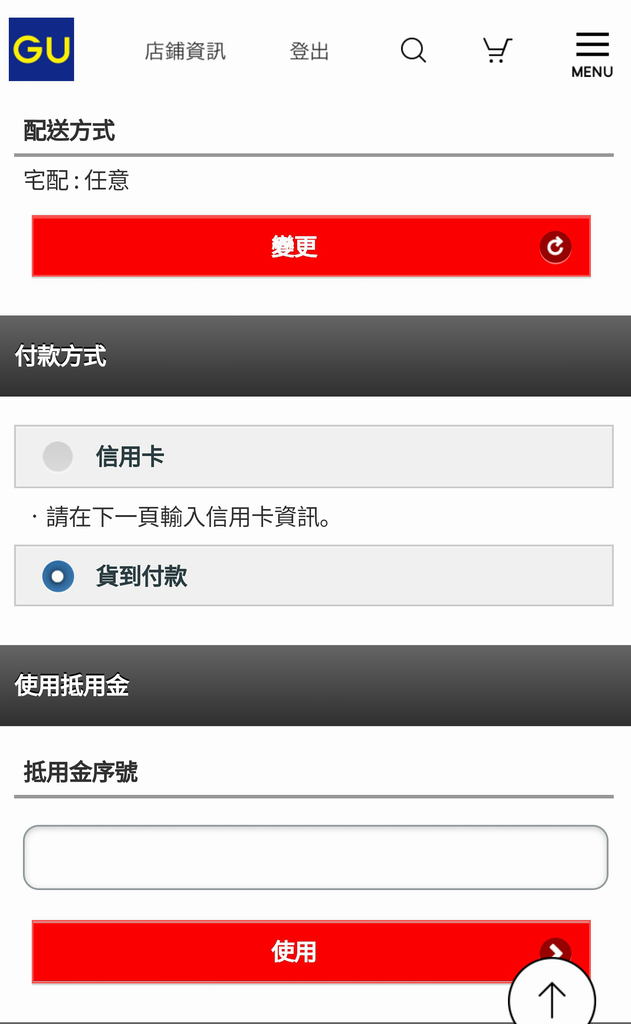The width and height of the screenshot is (631, 1024).
Task: Go to 店鋪資訊 store info
Action: click(185, 51)
